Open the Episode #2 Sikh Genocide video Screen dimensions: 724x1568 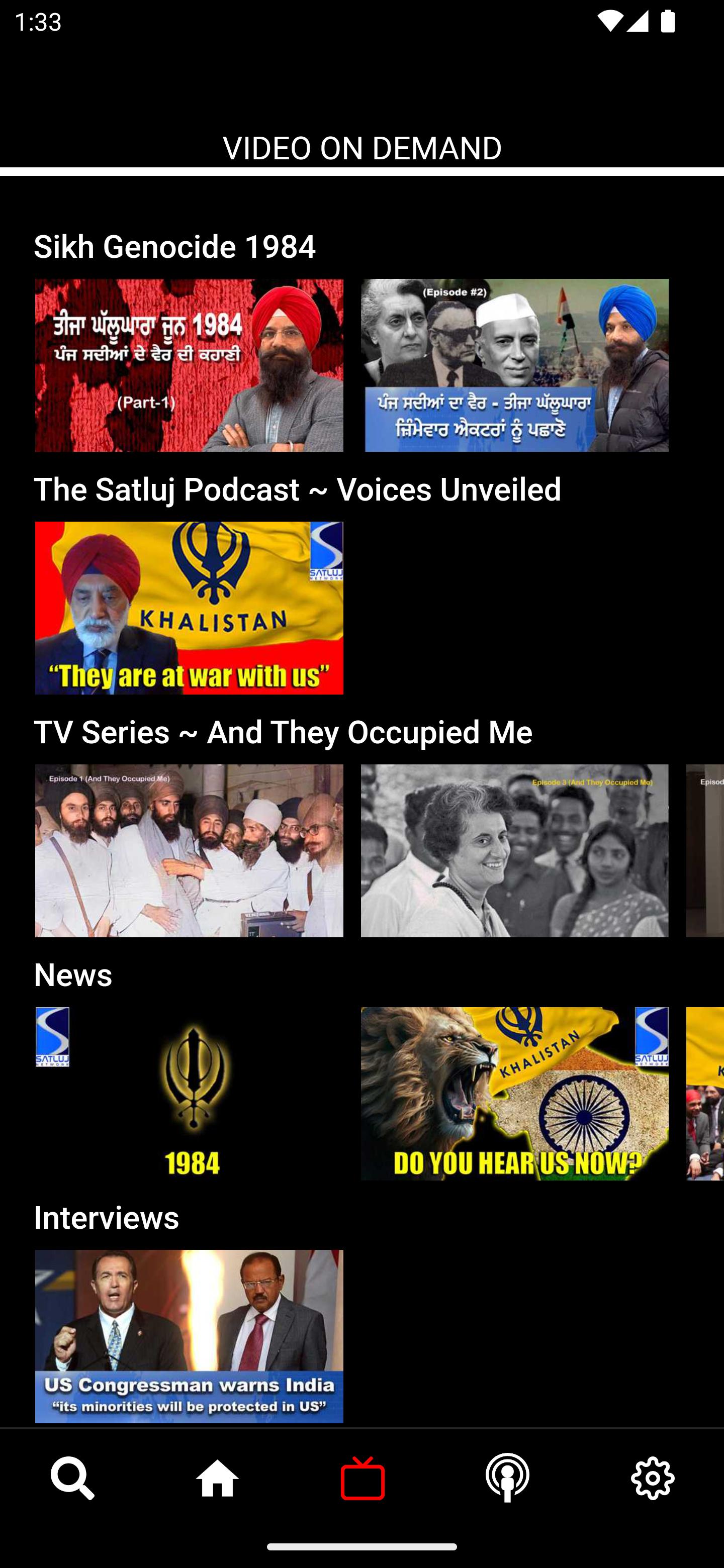(x=514, y=365)
